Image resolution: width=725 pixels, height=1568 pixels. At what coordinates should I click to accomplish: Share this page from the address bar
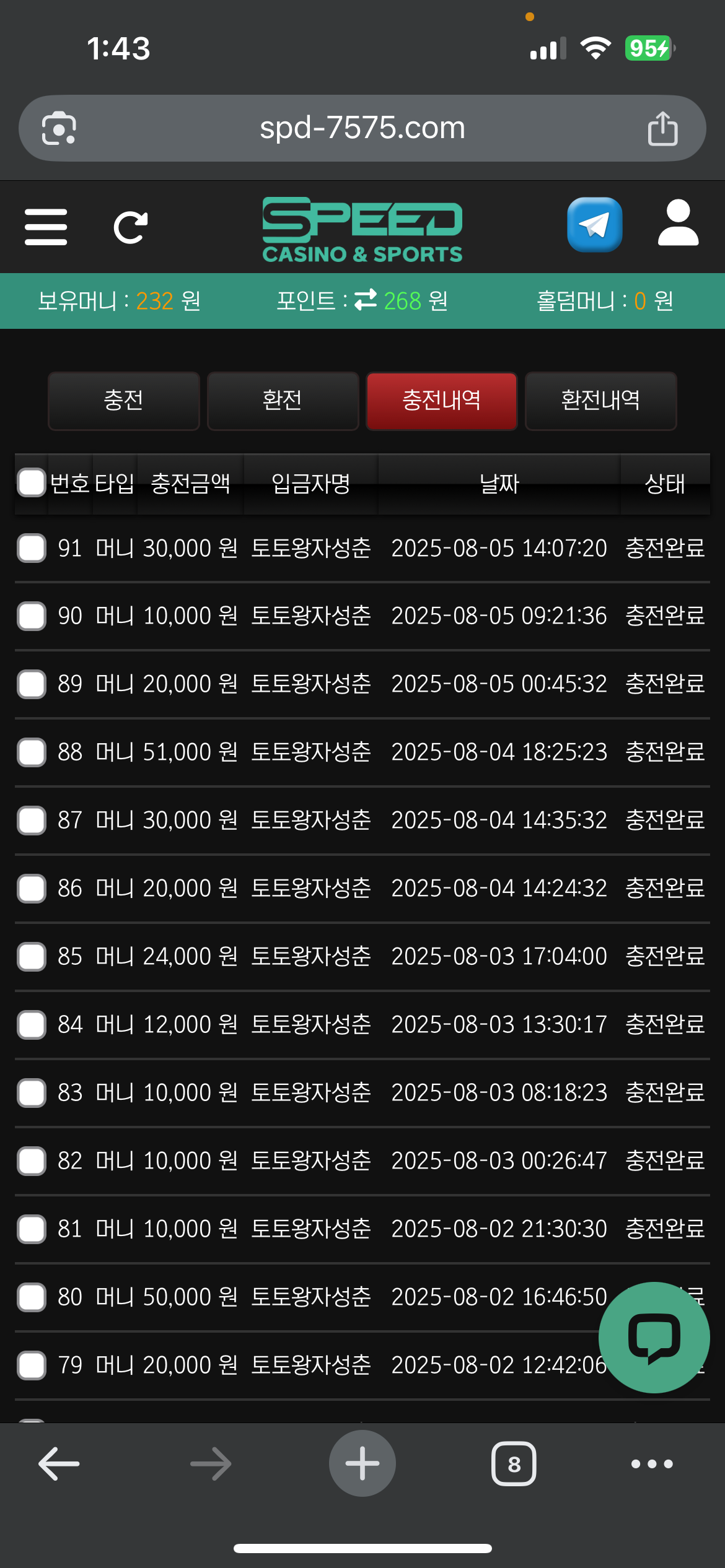coord(662,128)
